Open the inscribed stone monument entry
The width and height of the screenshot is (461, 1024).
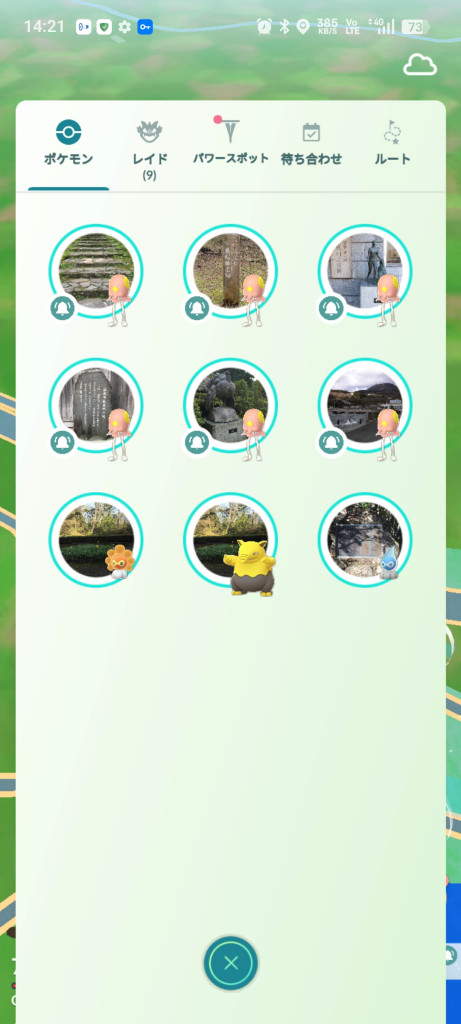point(96,406)
